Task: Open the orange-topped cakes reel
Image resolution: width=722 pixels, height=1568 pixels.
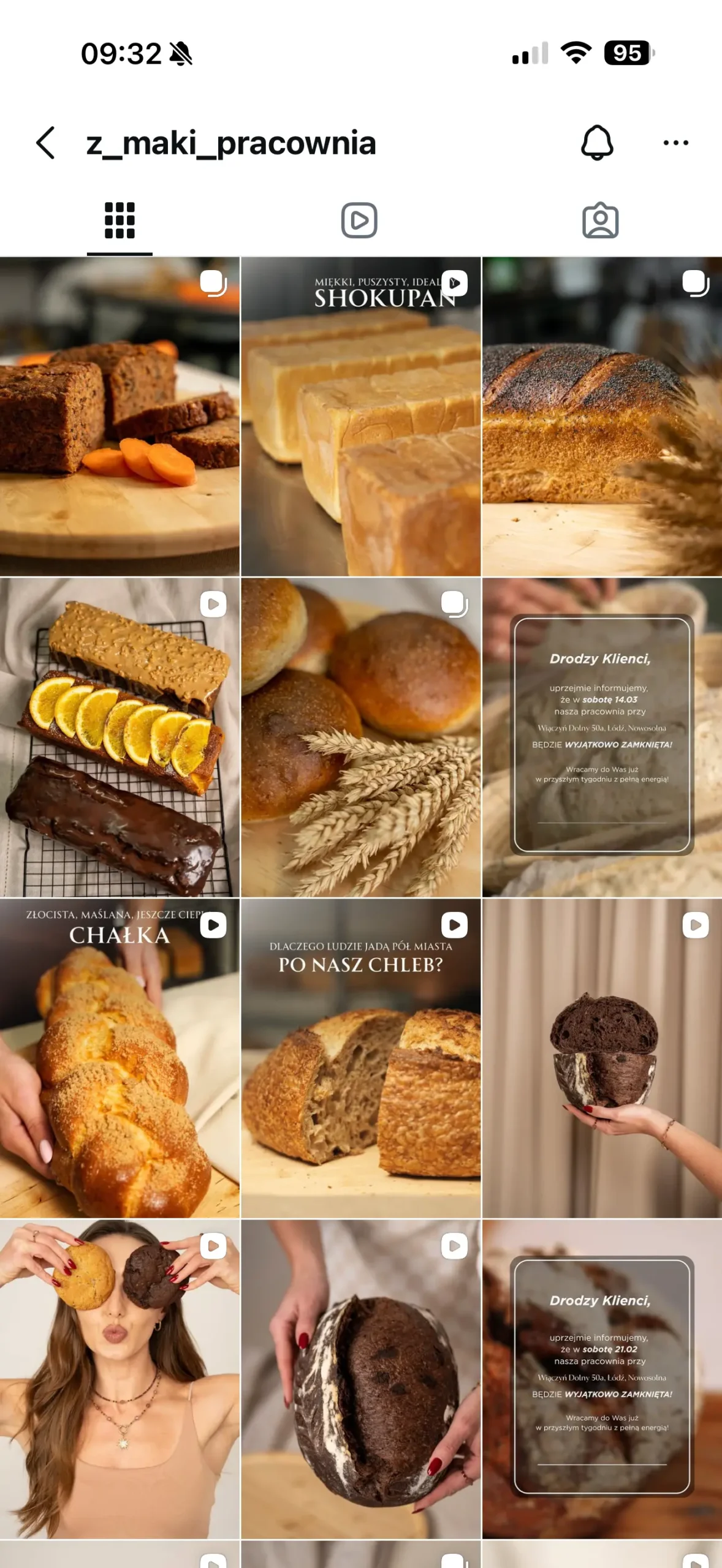Action: click(x=120, y=737)
